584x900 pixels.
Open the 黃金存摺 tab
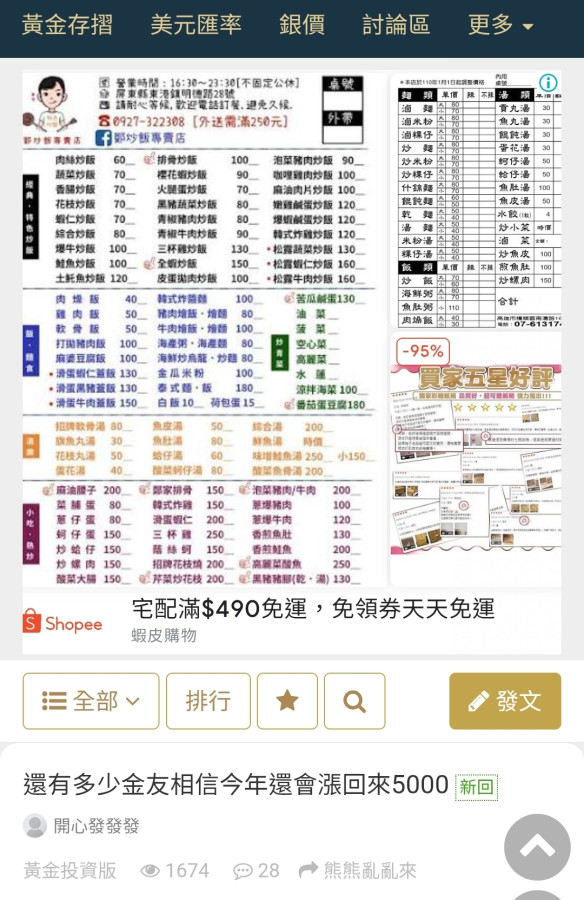click(x=67, y=25)
